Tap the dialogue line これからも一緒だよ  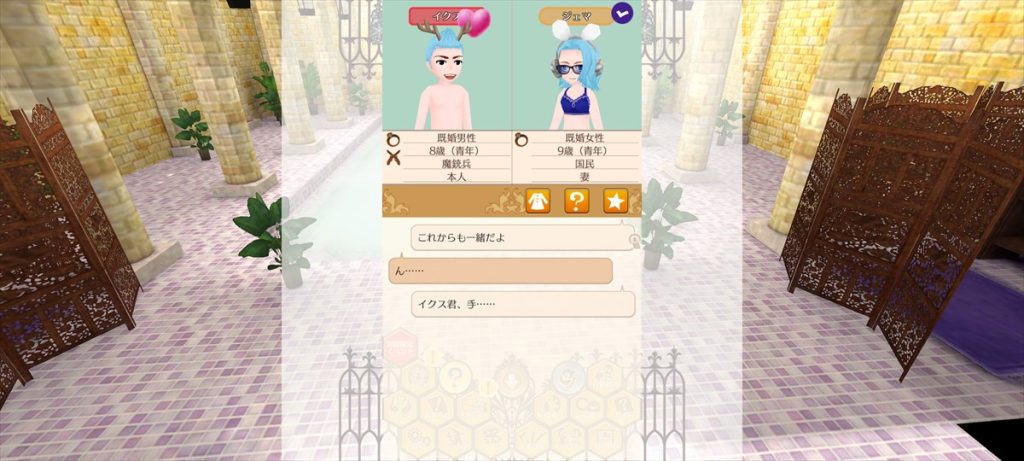[523, 237]
